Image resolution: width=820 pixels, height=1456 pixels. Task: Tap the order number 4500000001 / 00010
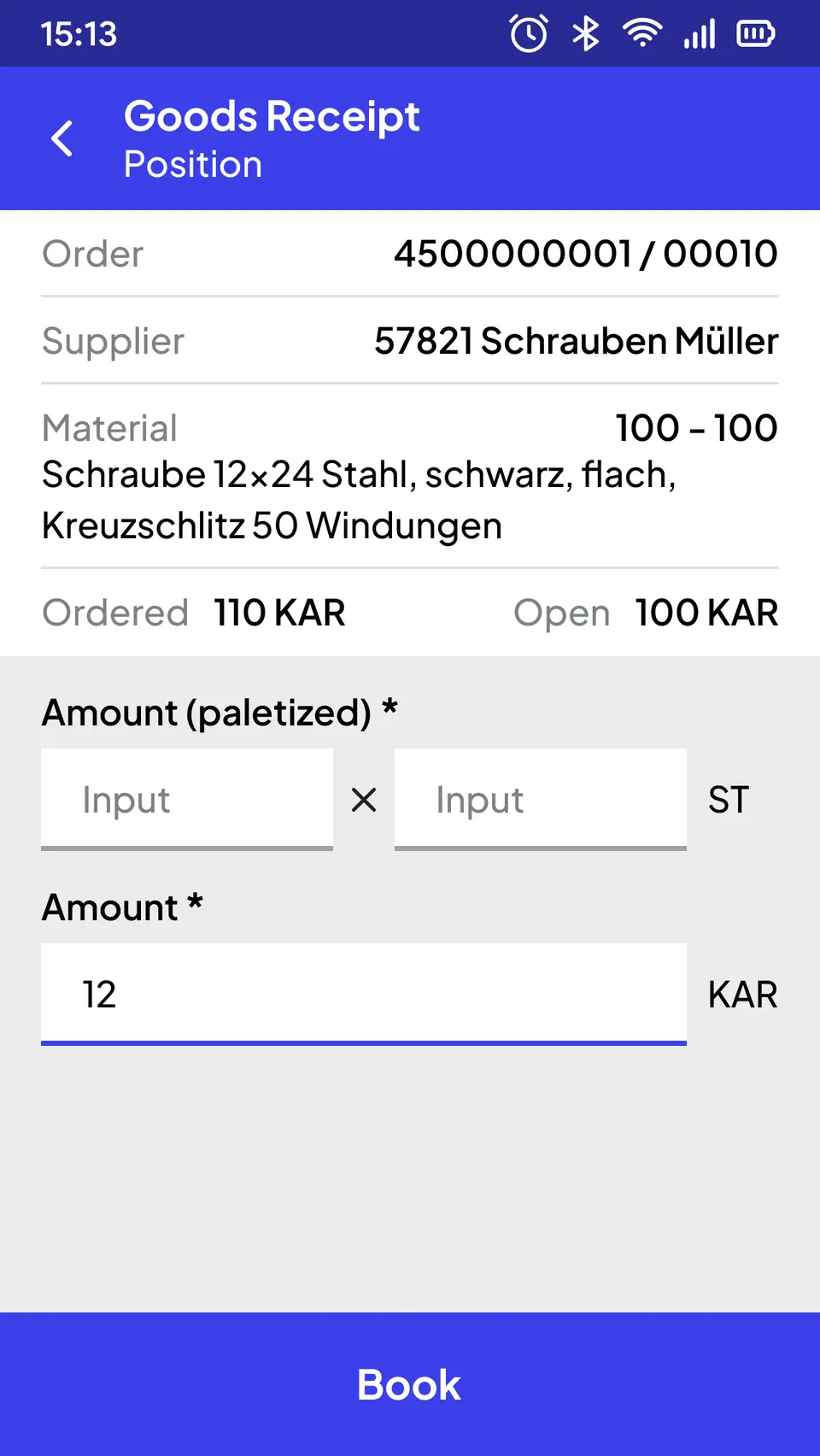coord(587,253)
